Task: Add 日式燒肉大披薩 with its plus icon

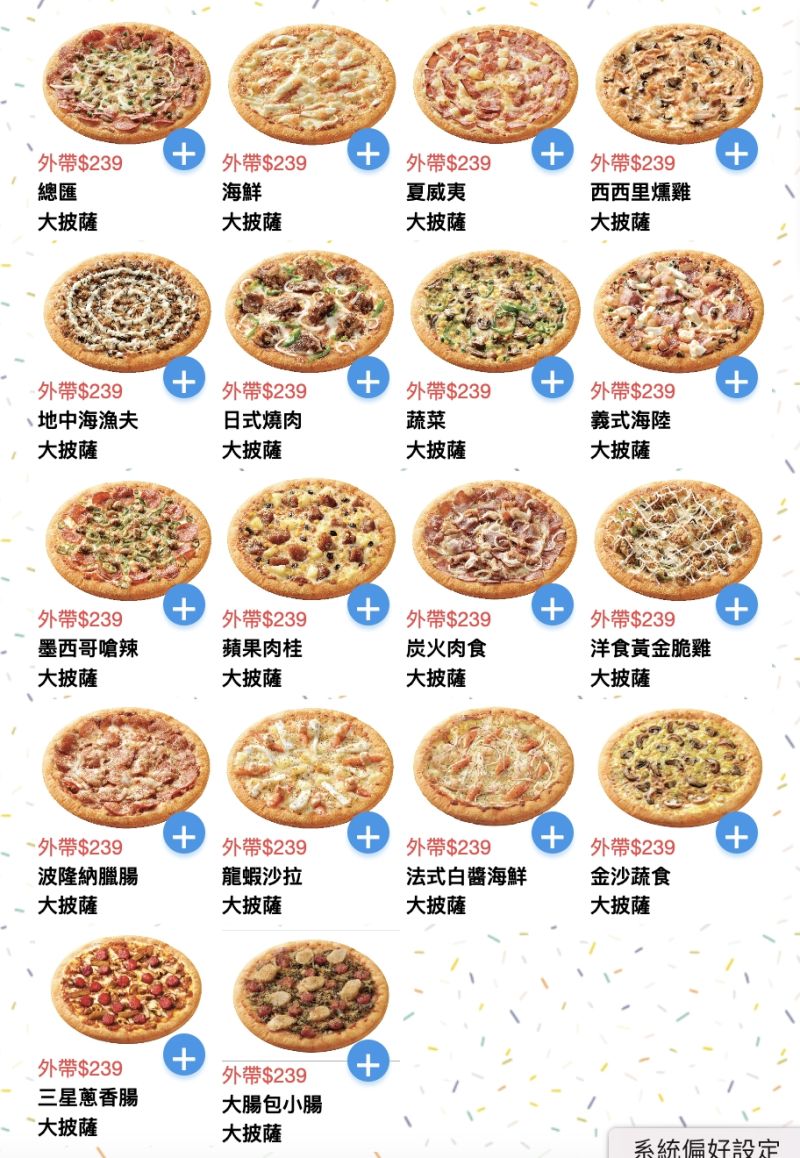Action: pyautogui.click(x=368, y=380)
